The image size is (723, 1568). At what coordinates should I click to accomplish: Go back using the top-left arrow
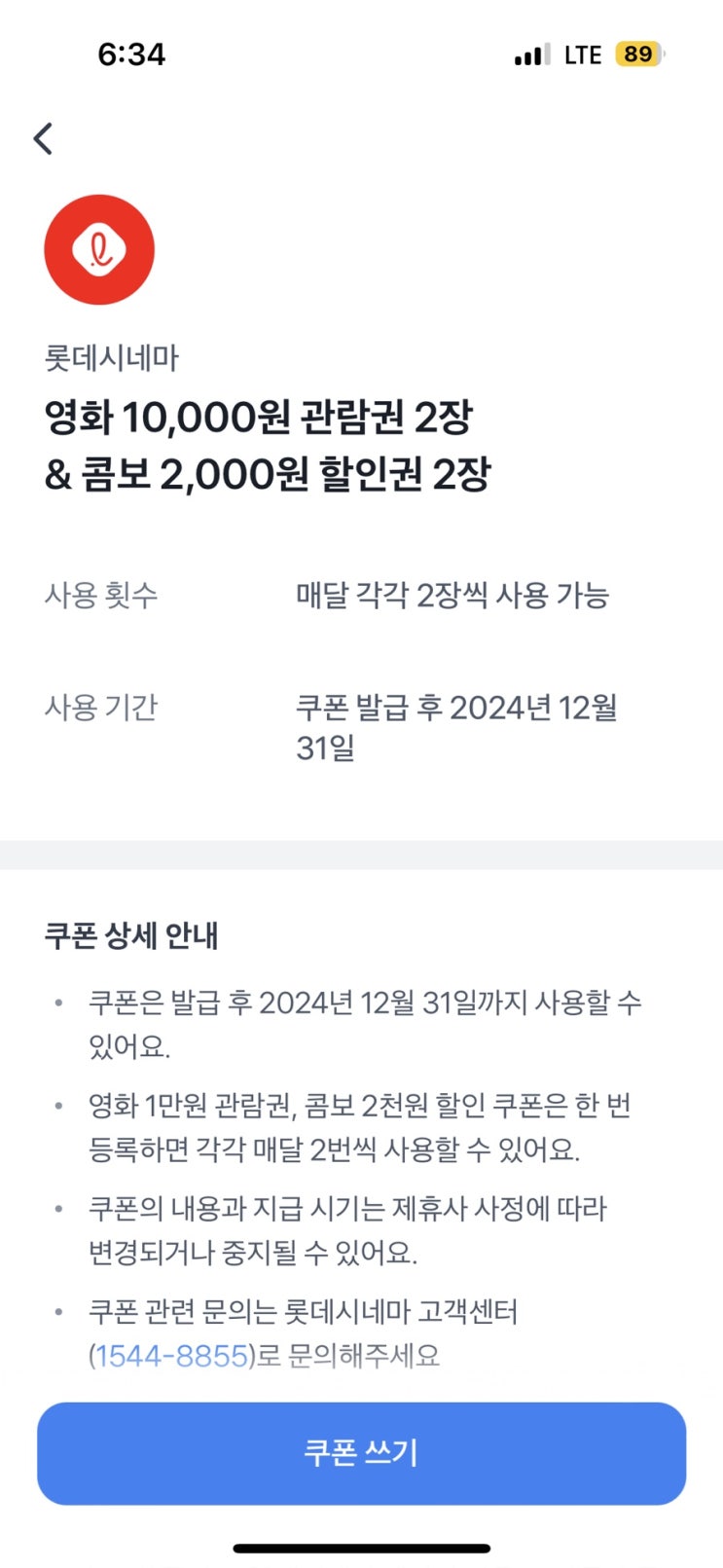tap(44, 138)
